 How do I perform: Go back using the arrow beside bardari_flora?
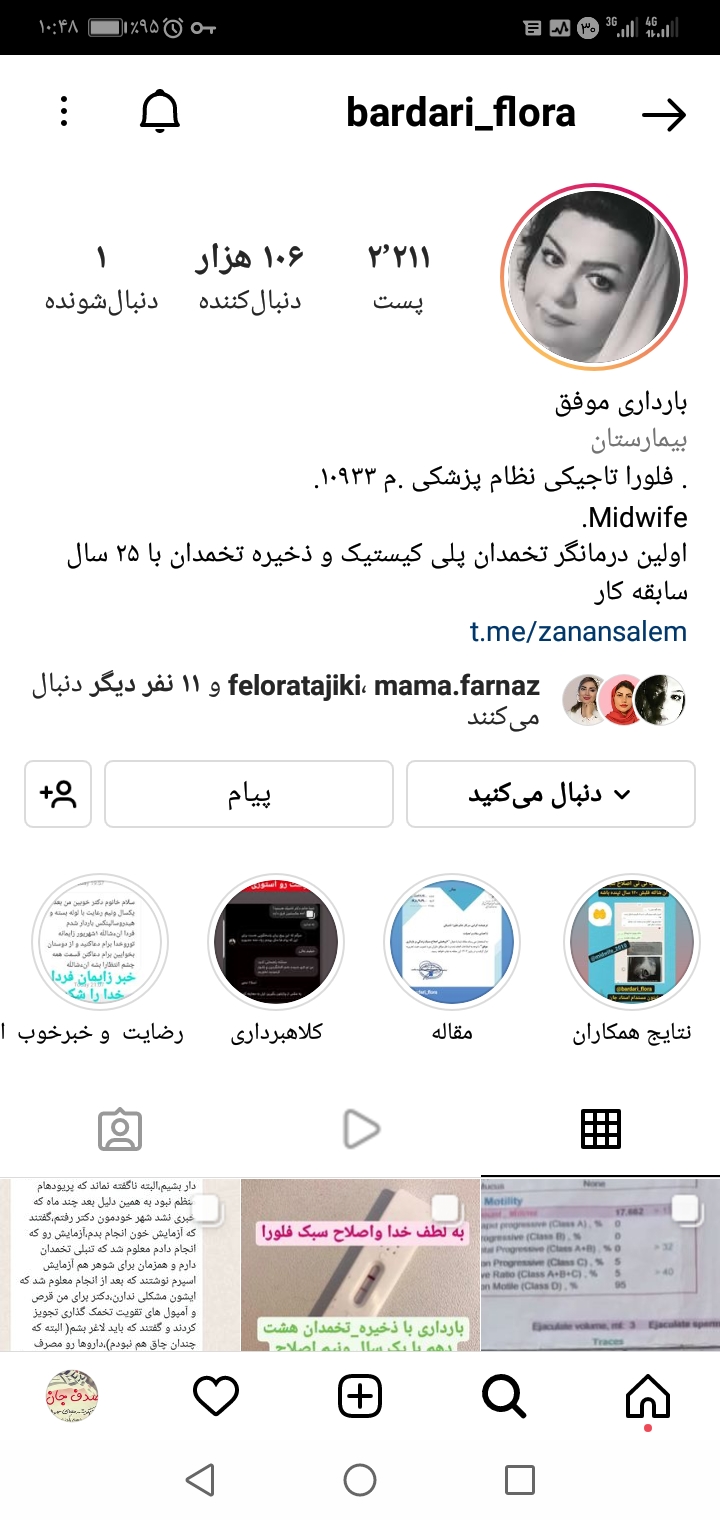click(x=664, y=115)
